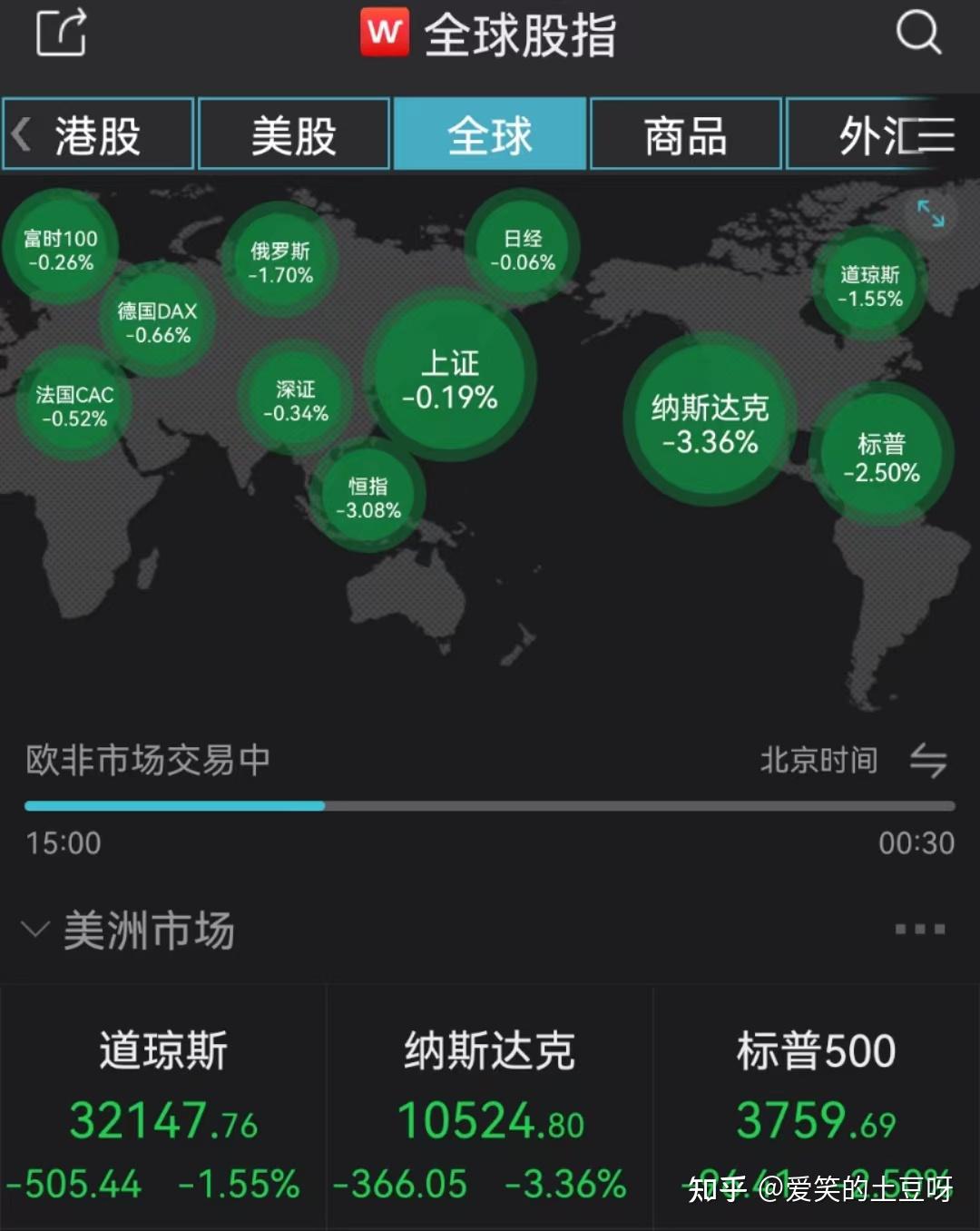Collapse the 美洲市场 section chevron
The image size is (980, 1231).
point(33,928)
